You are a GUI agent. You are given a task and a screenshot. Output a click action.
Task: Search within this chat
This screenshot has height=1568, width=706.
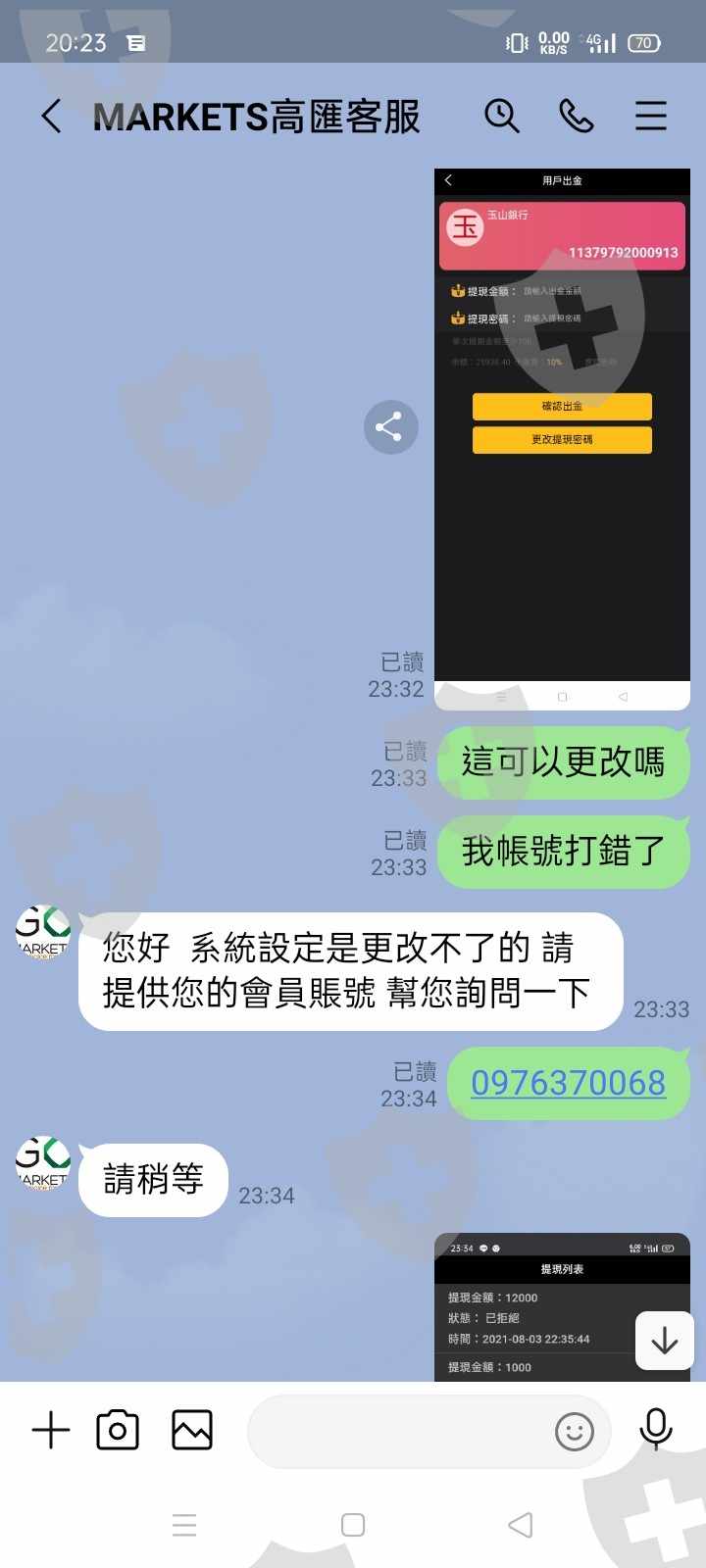[x=502, y=117]
